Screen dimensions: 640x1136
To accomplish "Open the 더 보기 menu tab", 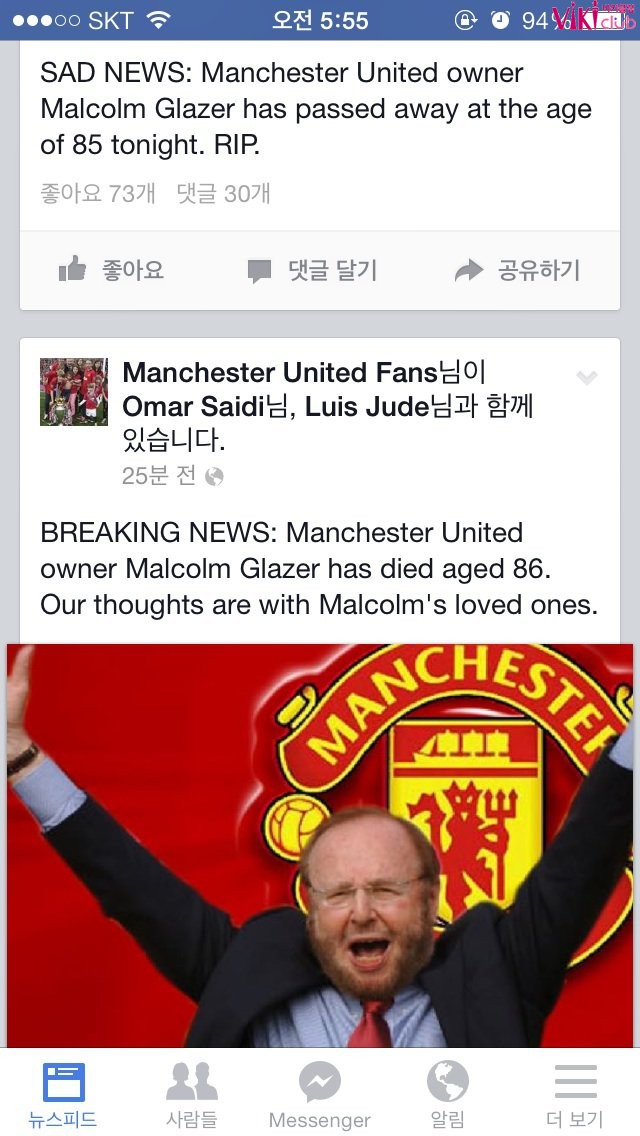I will pyautogui.click(x=575, y=1094).
